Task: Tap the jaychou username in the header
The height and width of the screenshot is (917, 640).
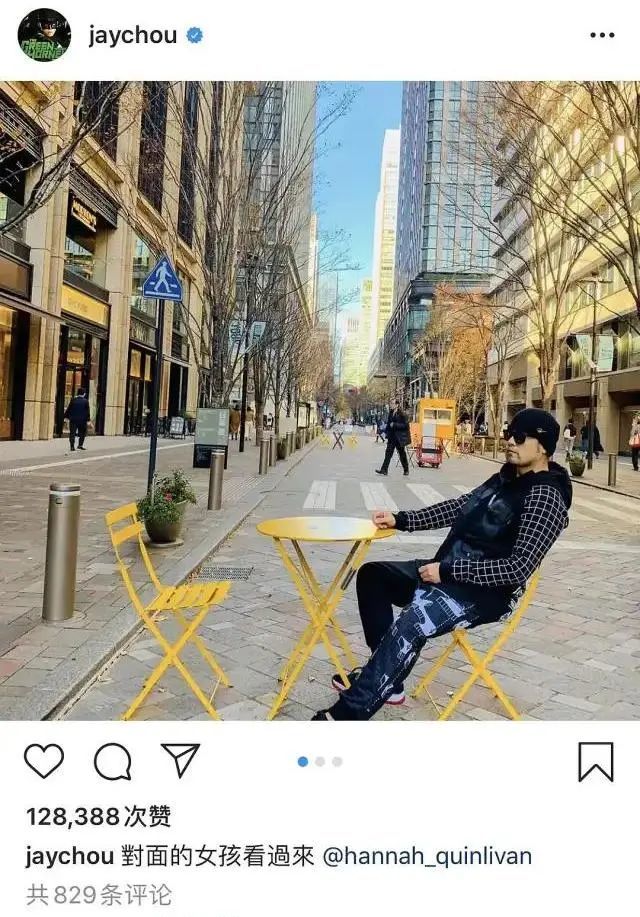Action: (132, 35)
